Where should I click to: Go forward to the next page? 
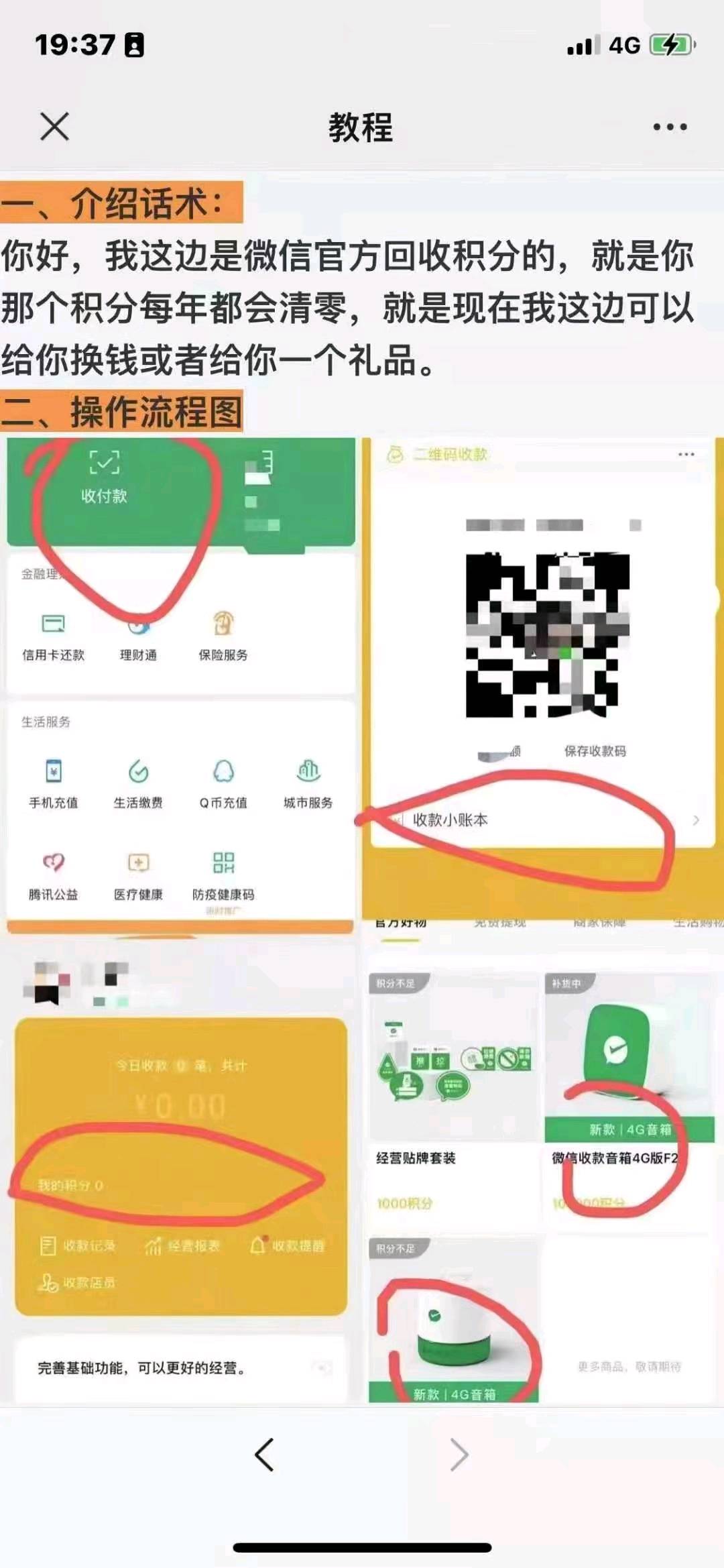(x=459, y=1455)
